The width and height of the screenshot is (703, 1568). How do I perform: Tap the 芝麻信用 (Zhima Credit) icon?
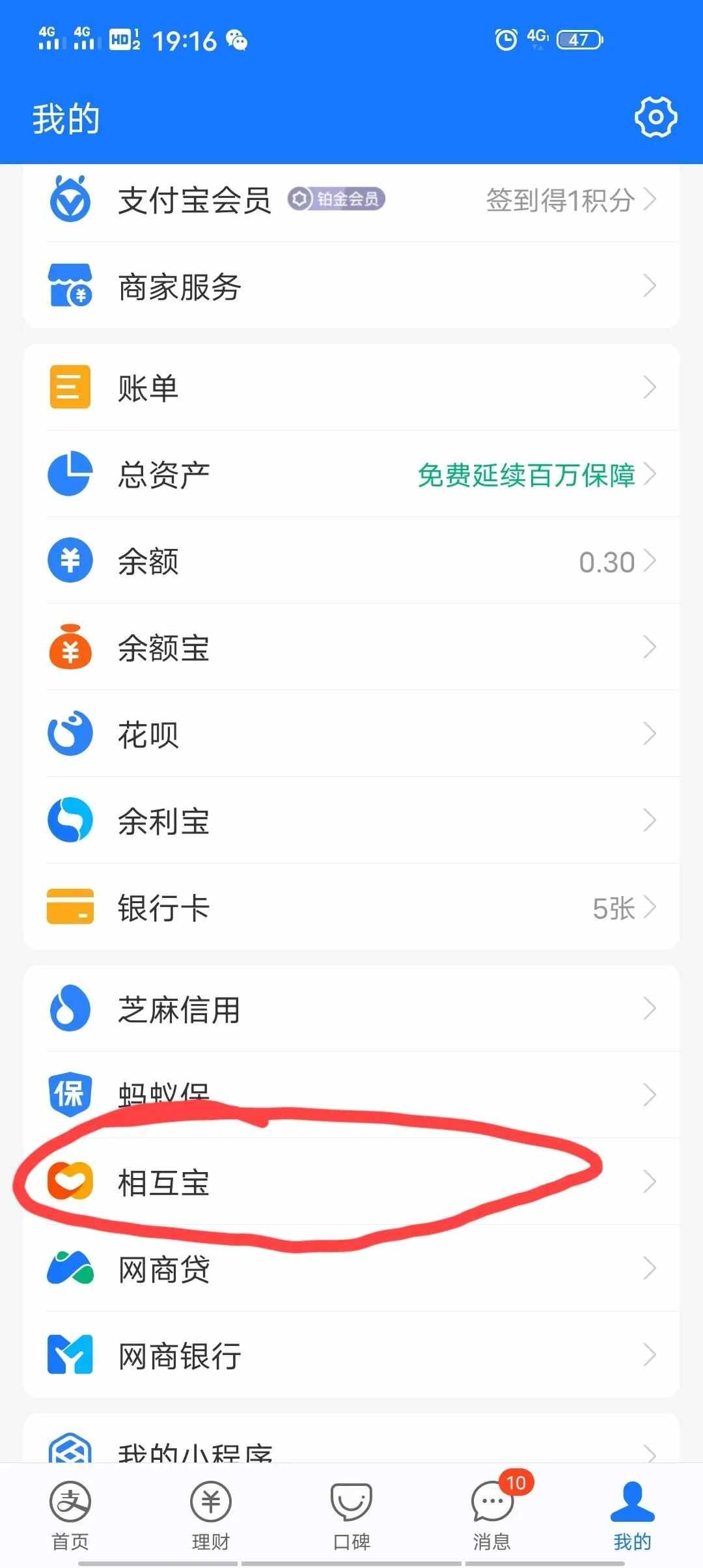click(x=70, y=1009)
